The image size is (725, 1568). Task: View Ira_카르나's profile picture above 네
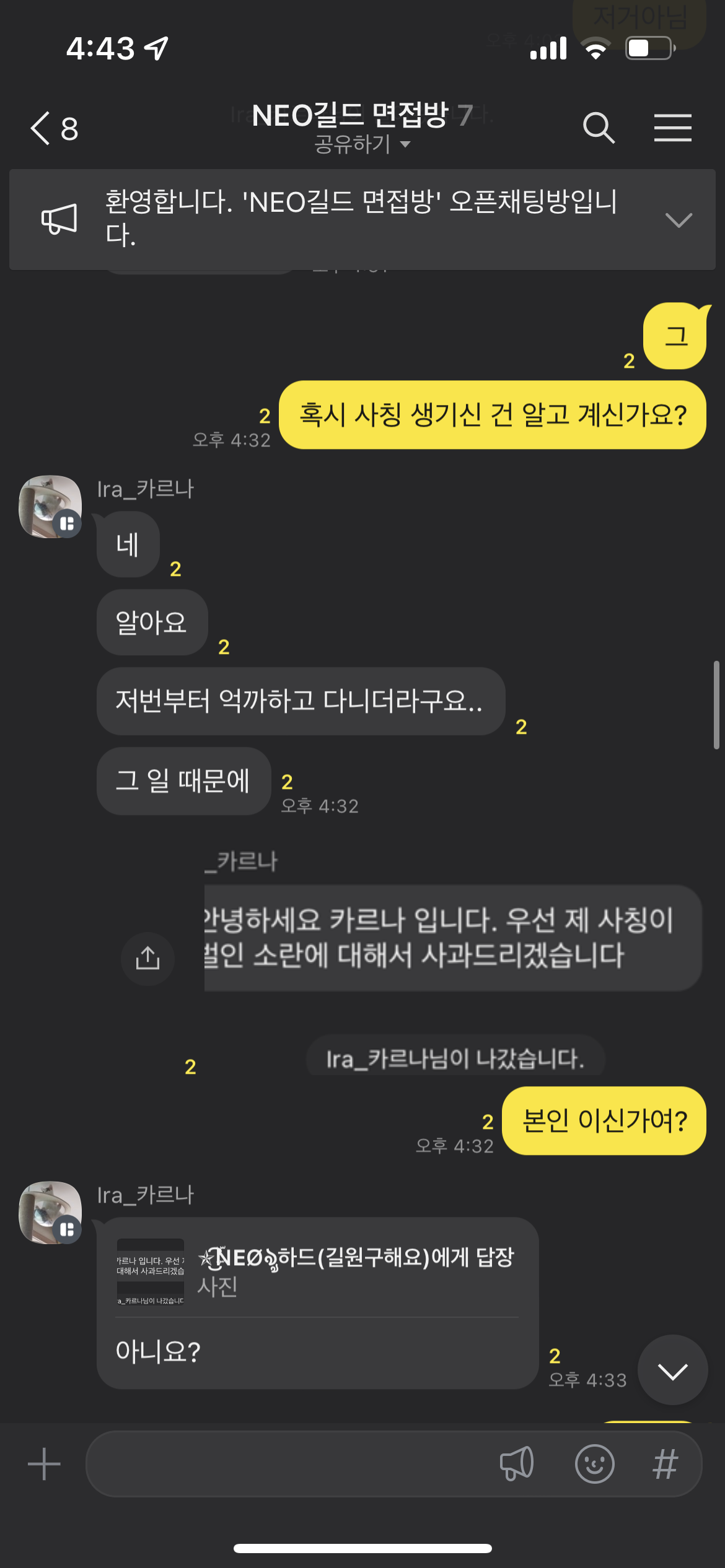(x=50, y=506)
